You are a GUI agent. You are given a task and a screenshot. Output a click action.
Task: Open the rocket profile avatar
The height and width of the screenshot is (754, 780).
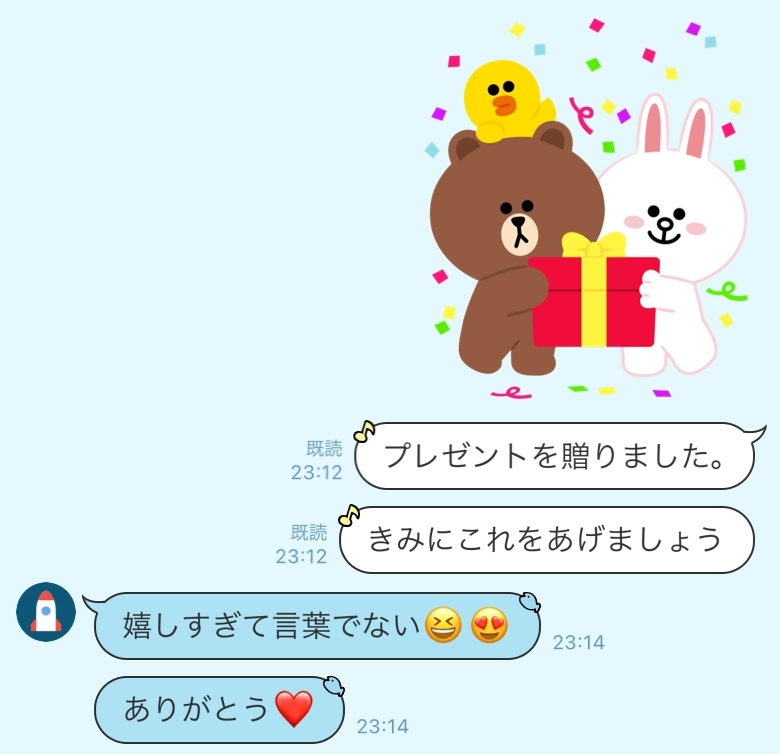[46, 611]
